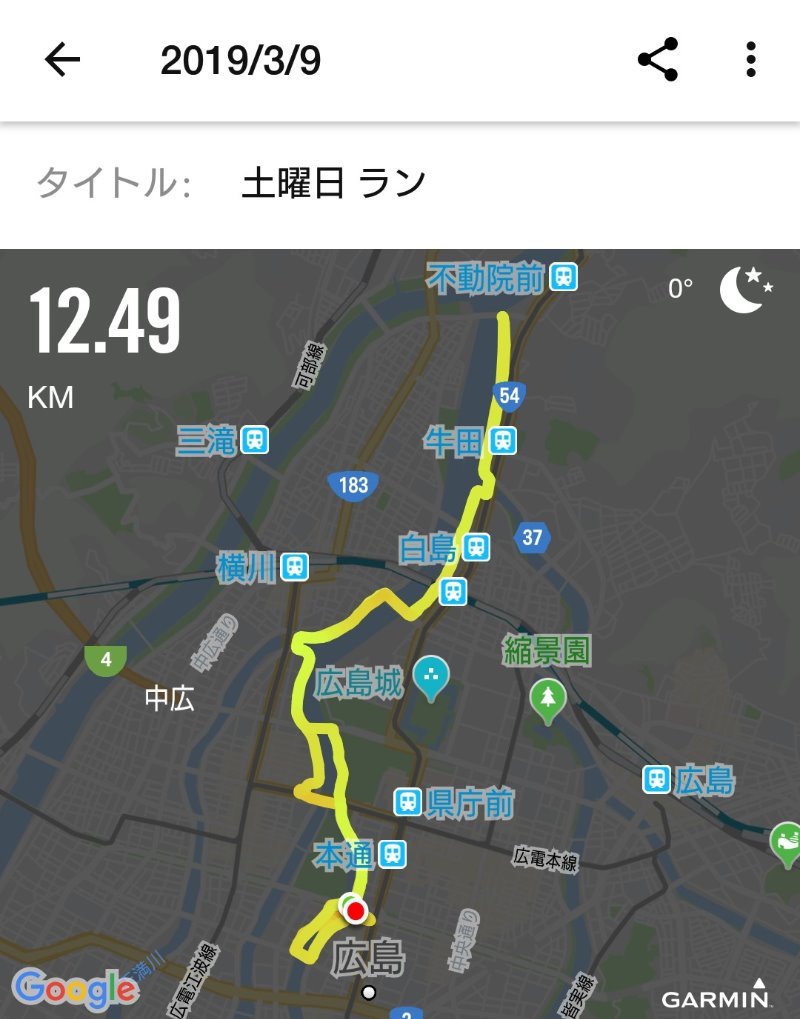800x1019 pixels.
Task: Go back using the arrow icon
Action: pyautogui.click(x=62, y=61)
